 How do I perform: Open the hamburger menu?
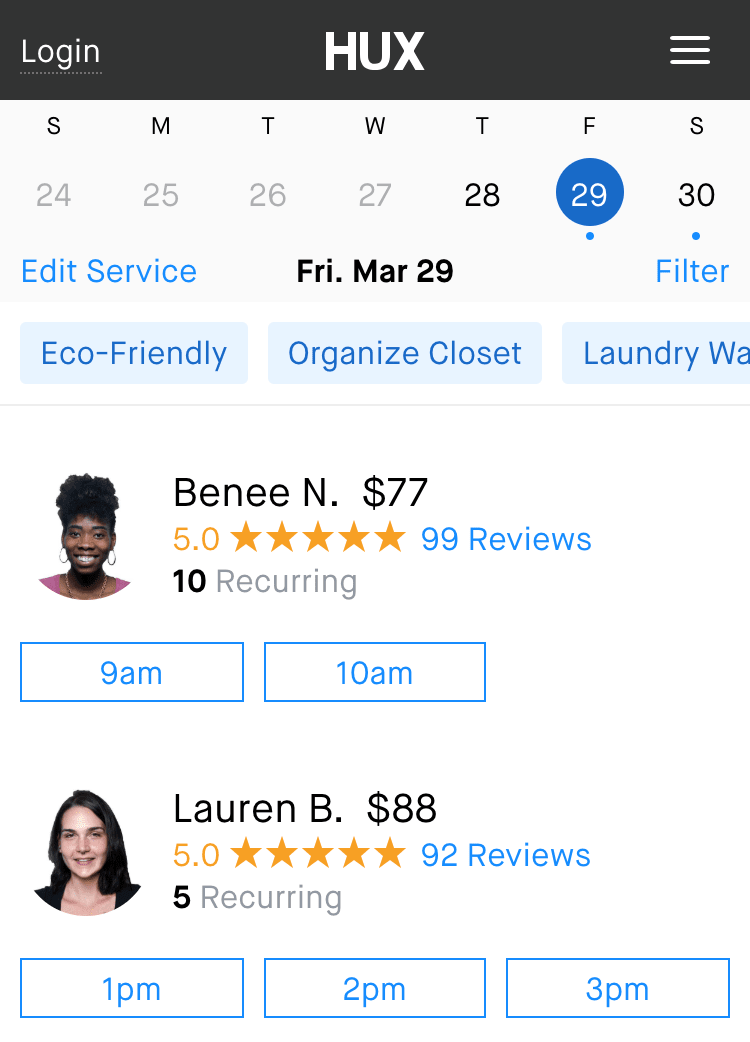690,50
